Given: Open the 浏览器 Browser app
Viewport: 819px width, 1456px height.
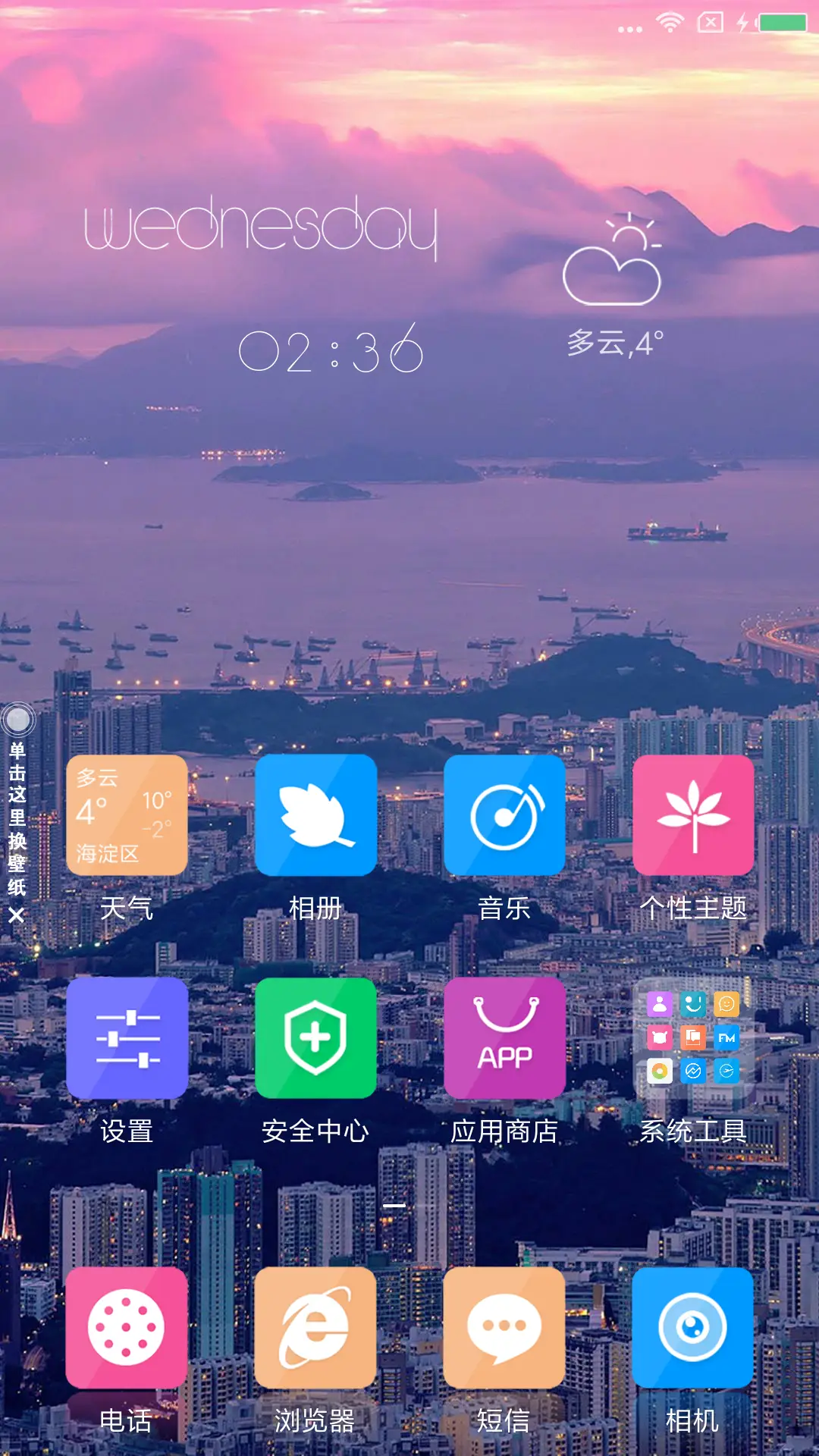Looking at the screenshot, I should pos(315,1327).
